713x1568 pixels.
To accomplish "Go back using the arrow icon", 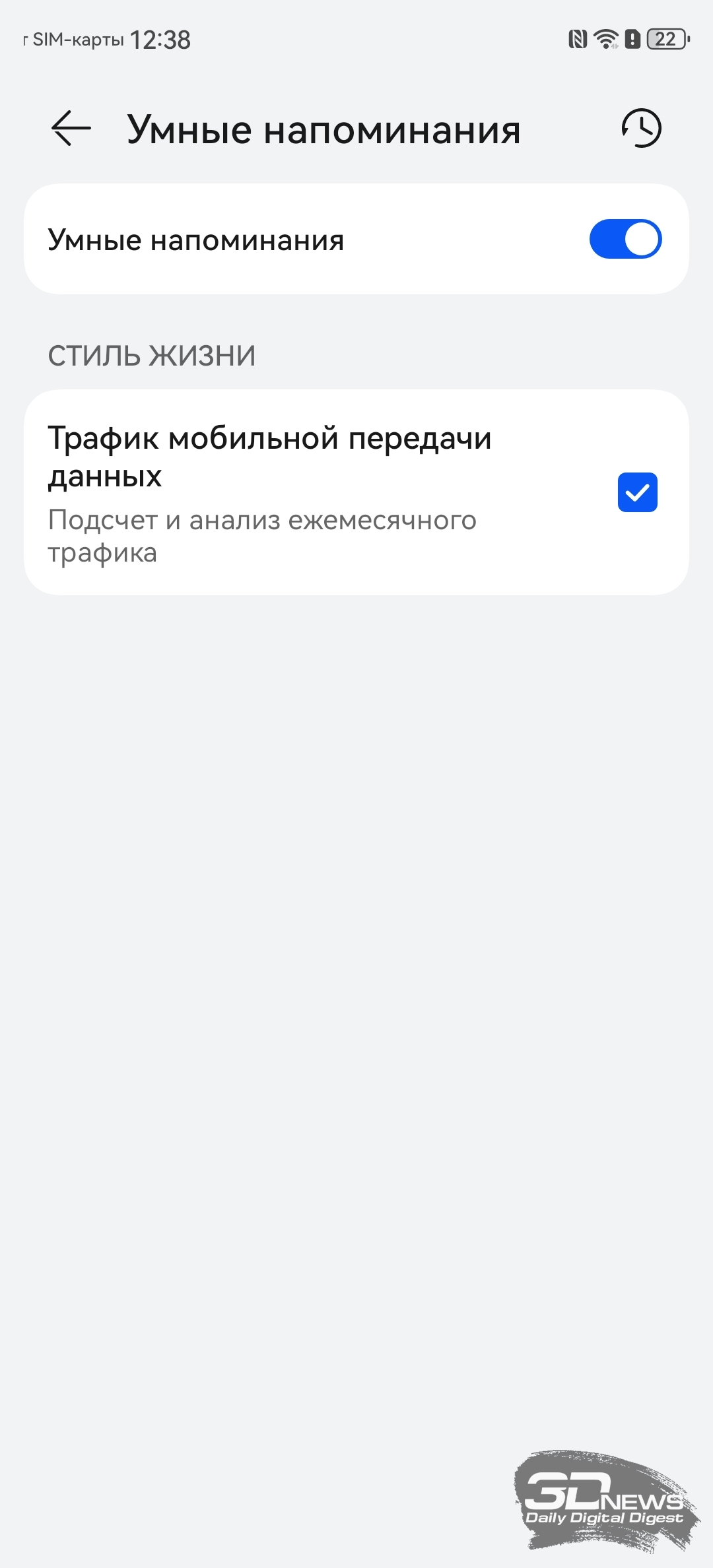I will click(x=71, y=128).
